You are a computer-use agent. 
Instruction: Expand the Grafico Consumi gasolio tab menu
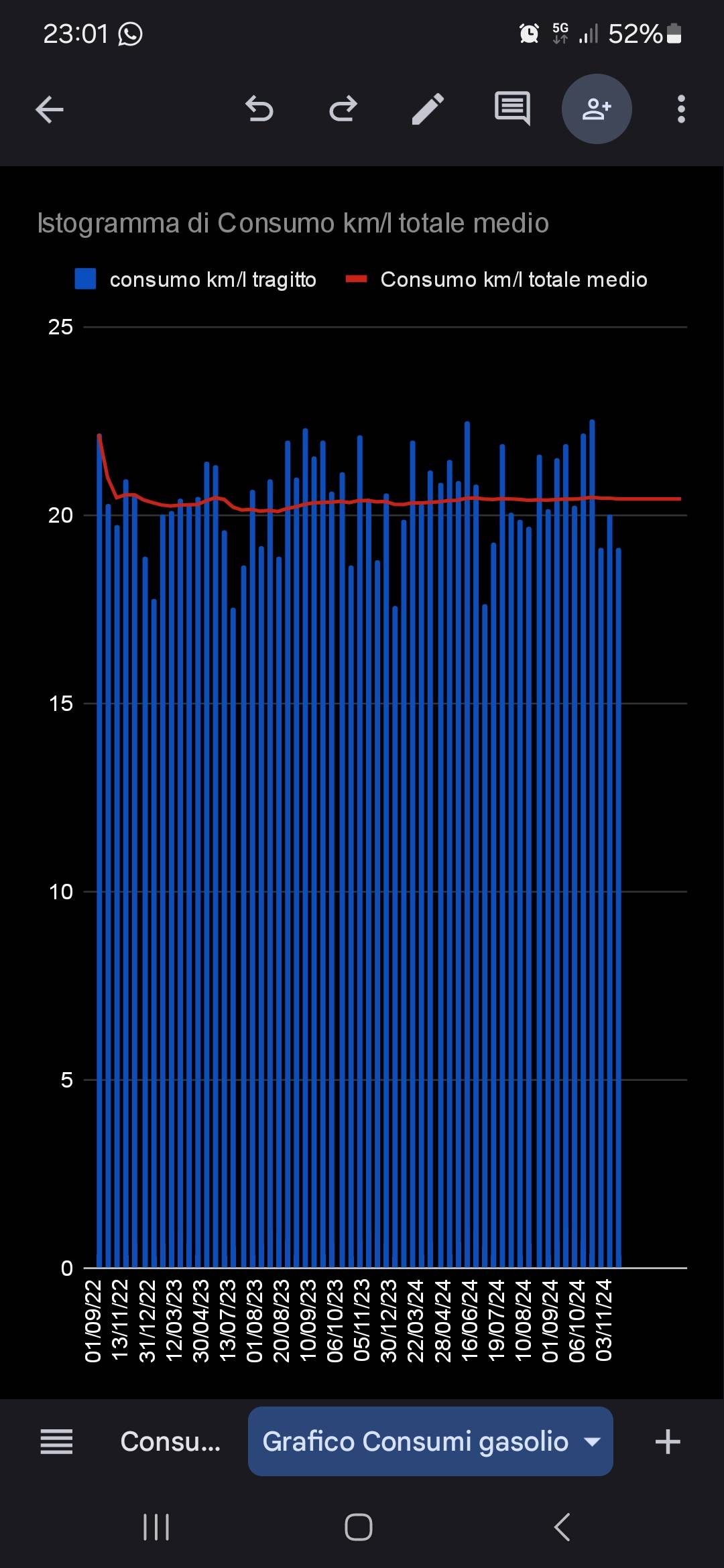click(x=593, y=1441)
